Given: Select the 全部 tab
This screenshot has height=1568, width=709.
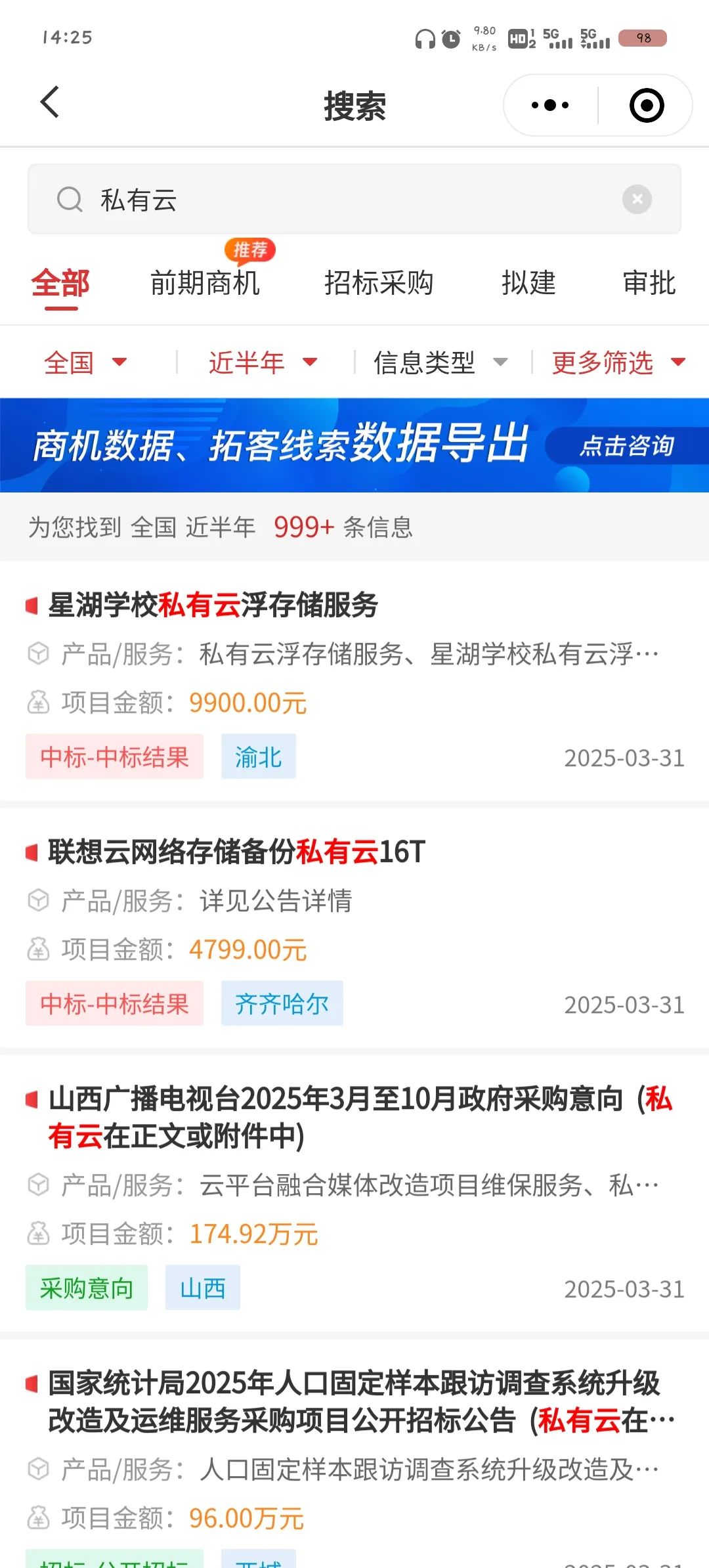Looking at the screenshot, I should tap(60, 284).
